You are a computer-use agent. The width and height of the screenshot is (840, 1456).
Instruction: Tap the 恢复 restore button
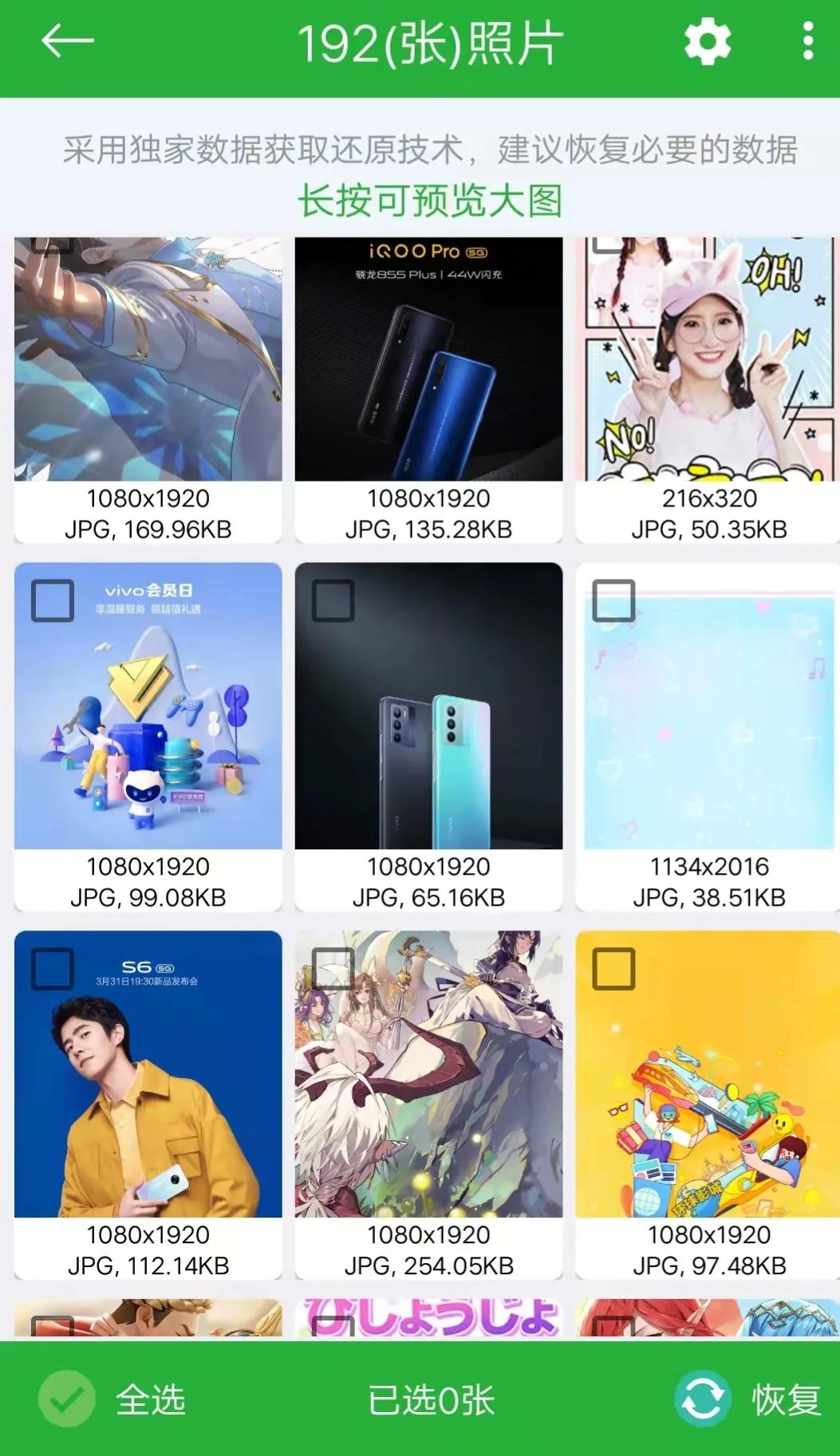point(748,1399)
